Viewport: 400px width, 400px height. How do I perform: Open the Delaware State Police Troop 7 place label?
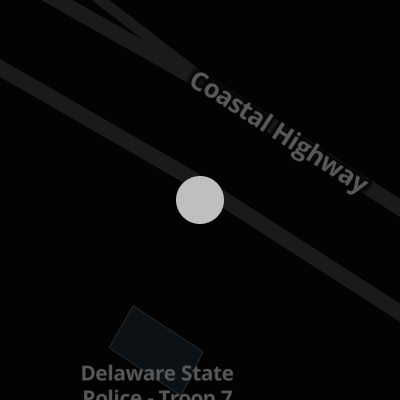157,383
